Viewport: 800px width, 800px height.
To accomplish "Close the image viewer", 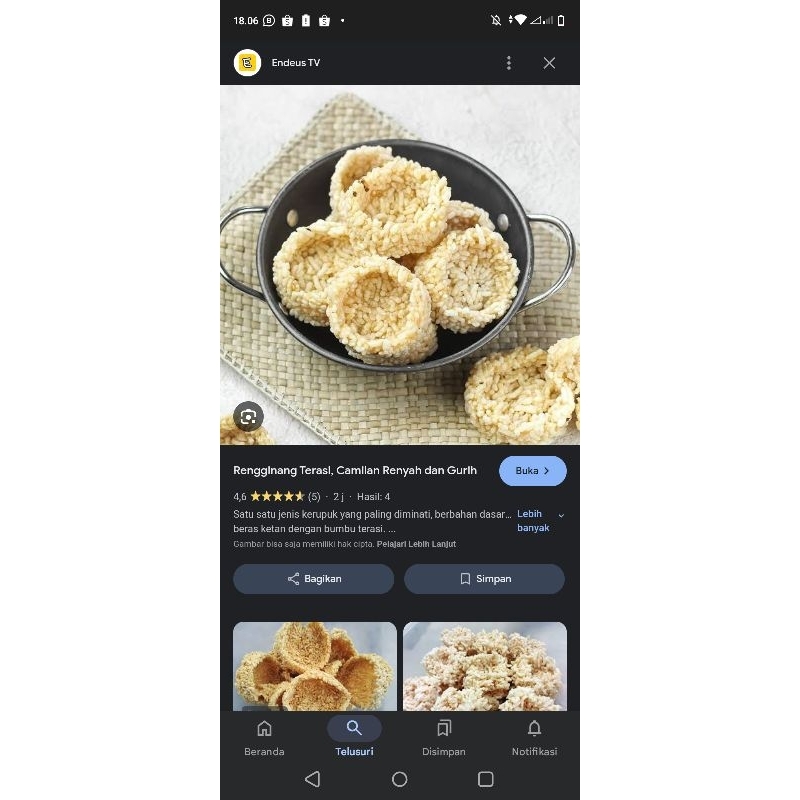I will click(549, 63).
